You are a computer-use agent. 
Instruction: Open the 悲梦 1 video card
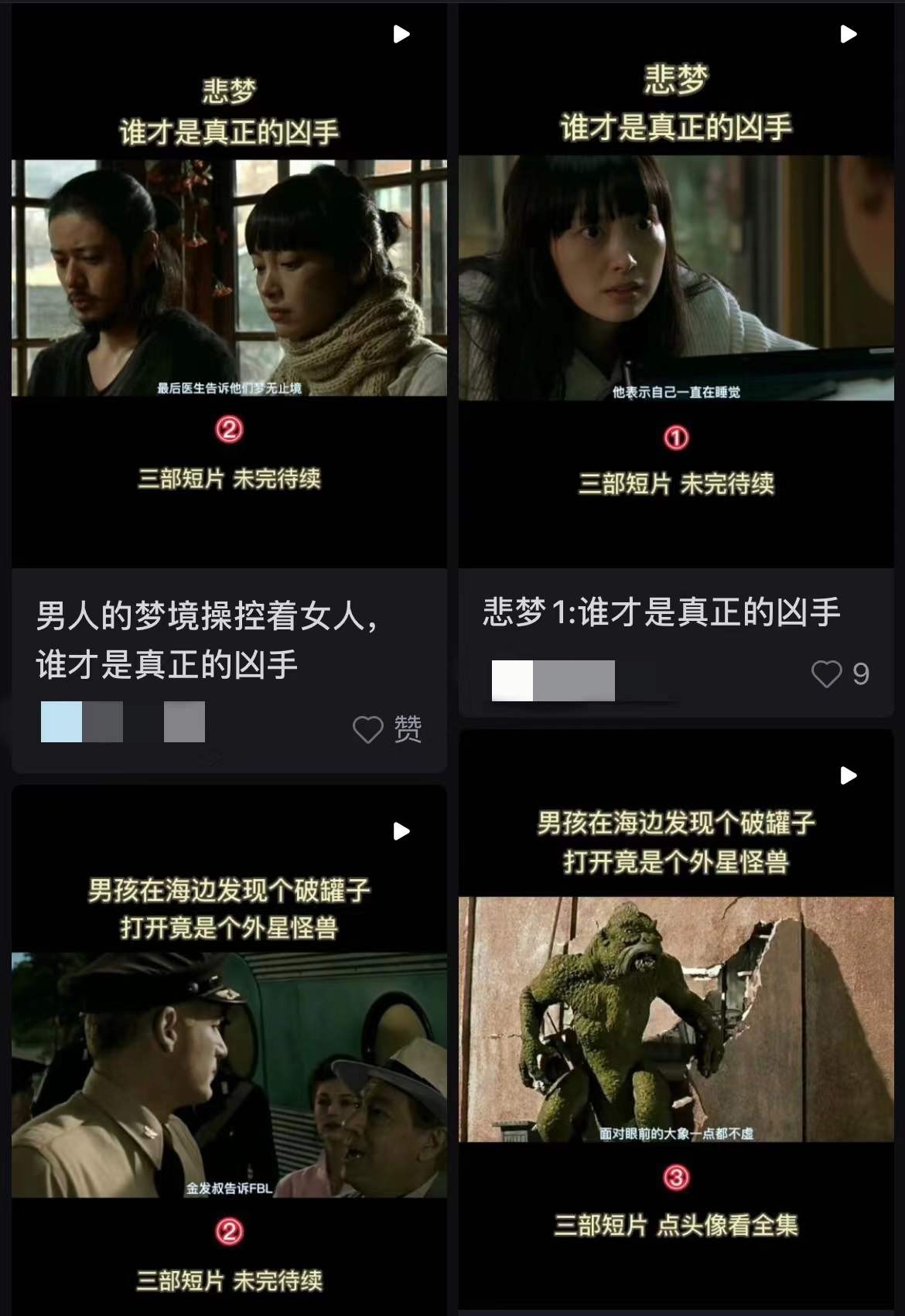click(676, 286)
